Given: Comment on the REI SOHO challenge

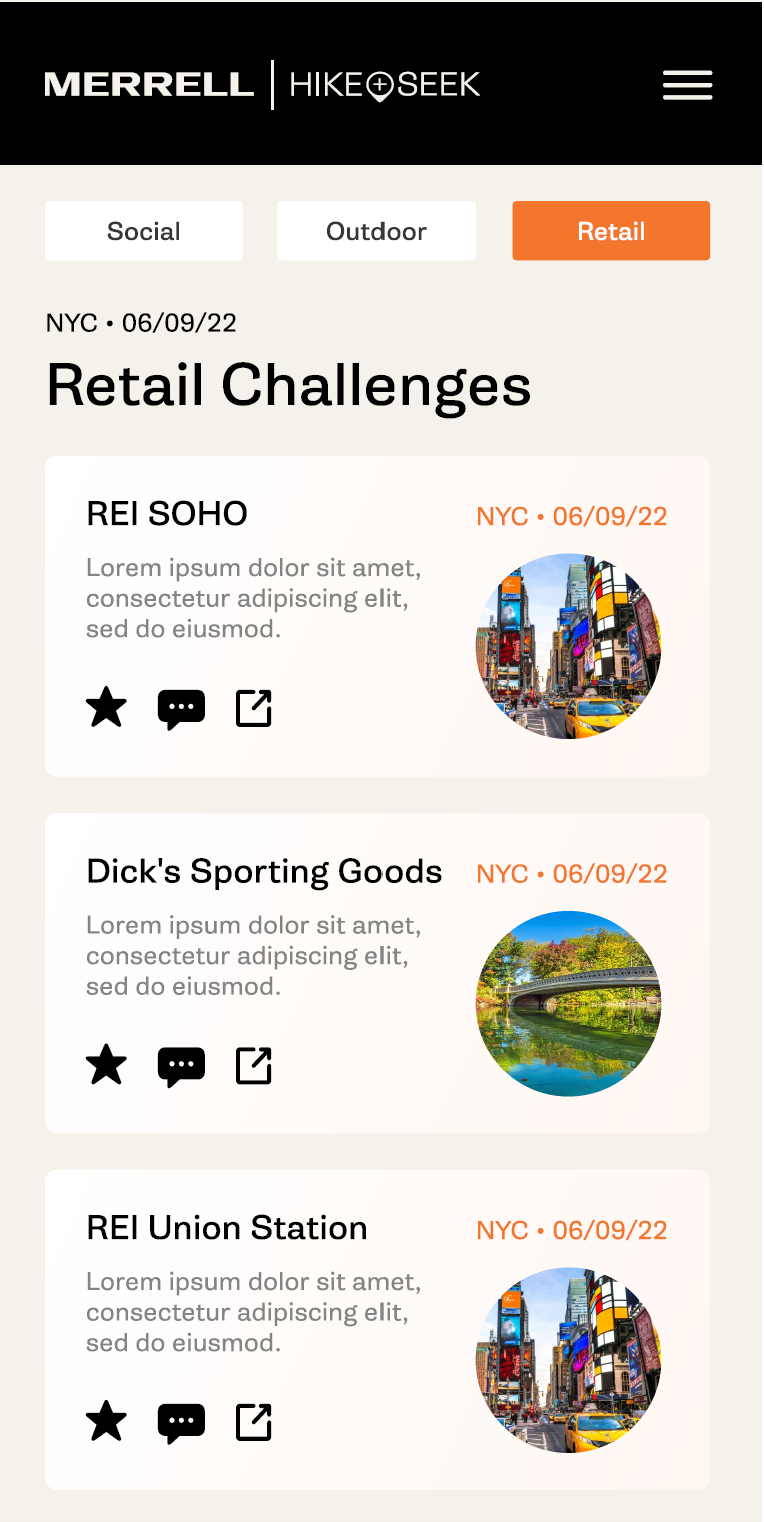Looking at the screenshot, I should [181, 709].
